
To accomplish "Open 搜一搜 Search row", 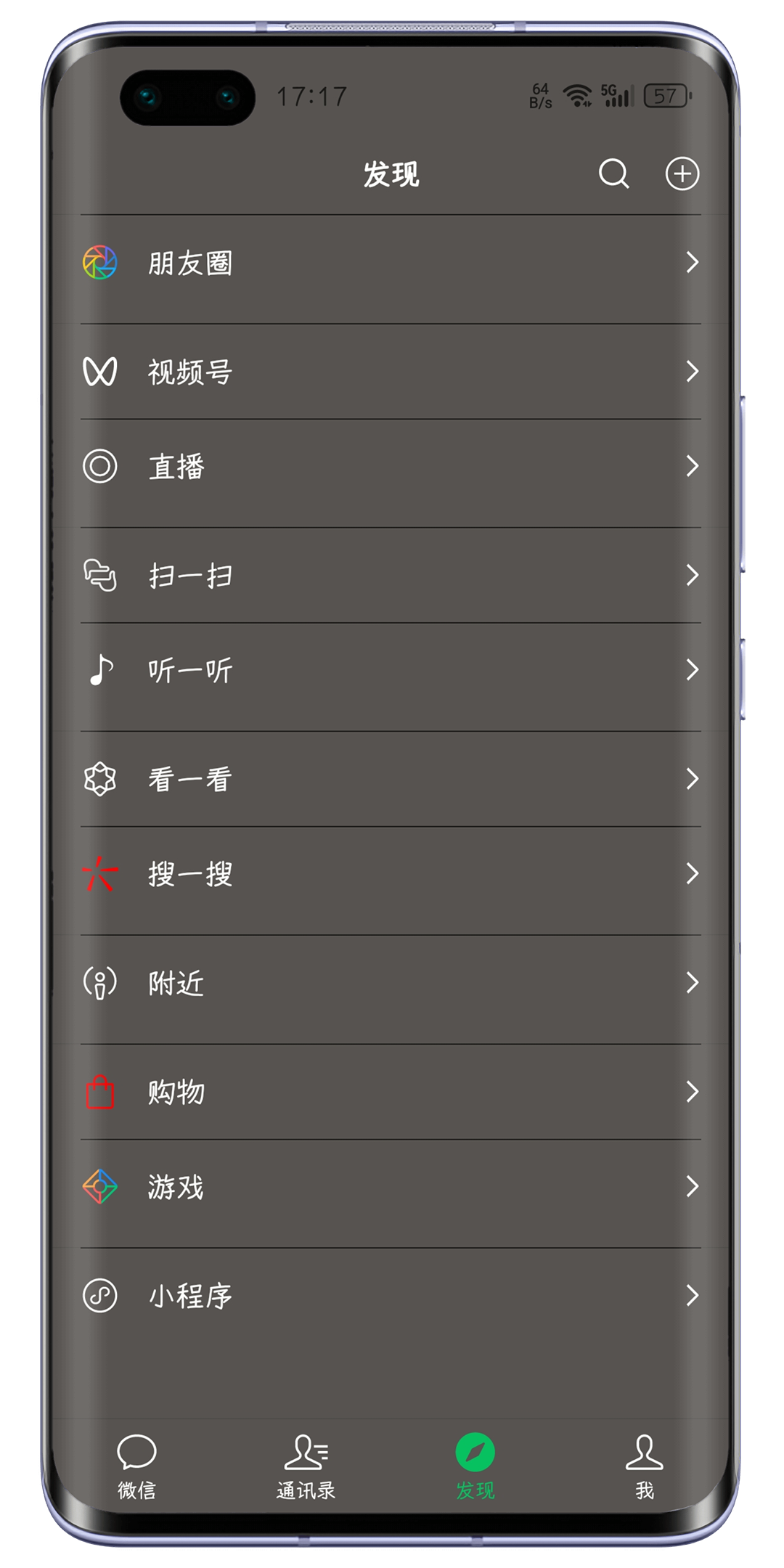I will 391,873.
